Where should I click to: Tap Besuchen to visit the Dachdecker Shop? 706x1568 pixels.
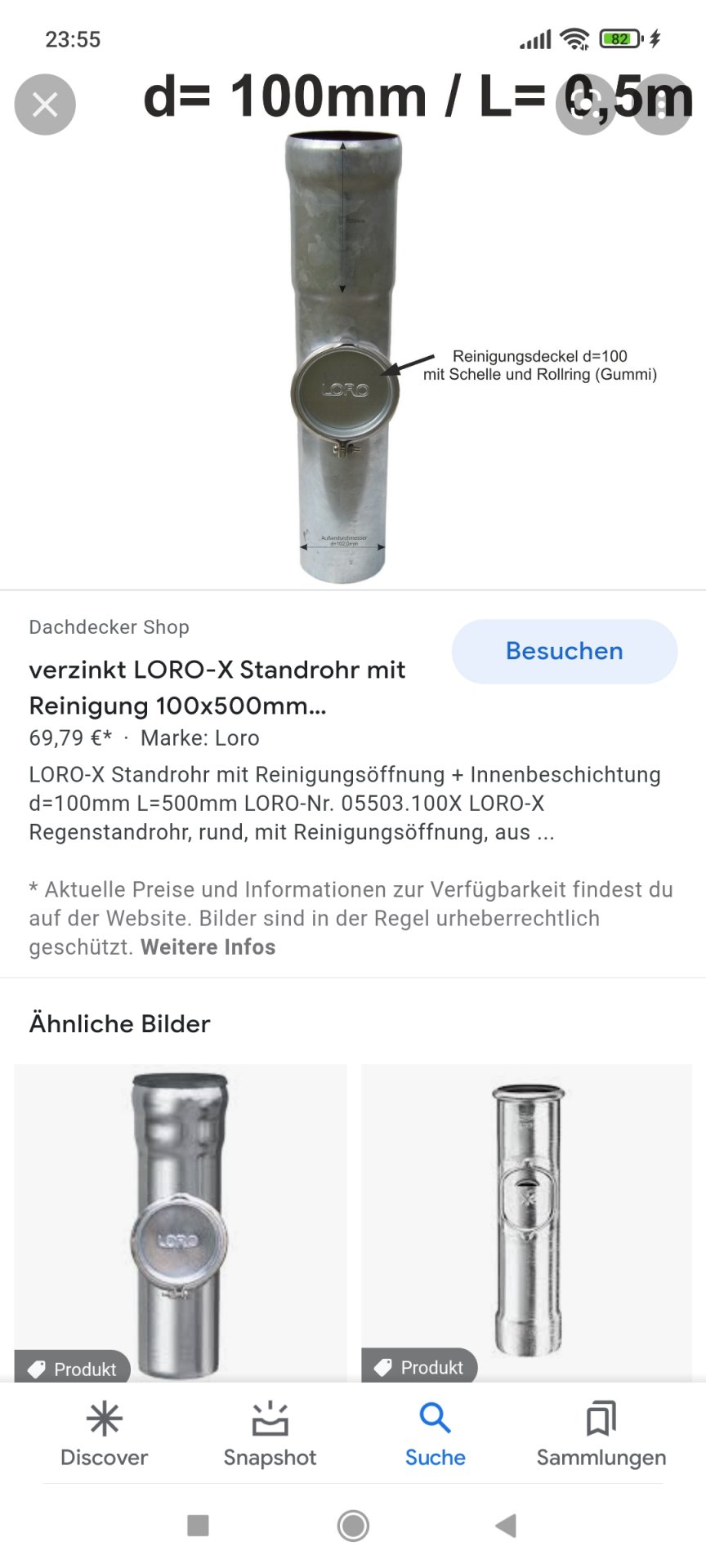coord(564,651)
